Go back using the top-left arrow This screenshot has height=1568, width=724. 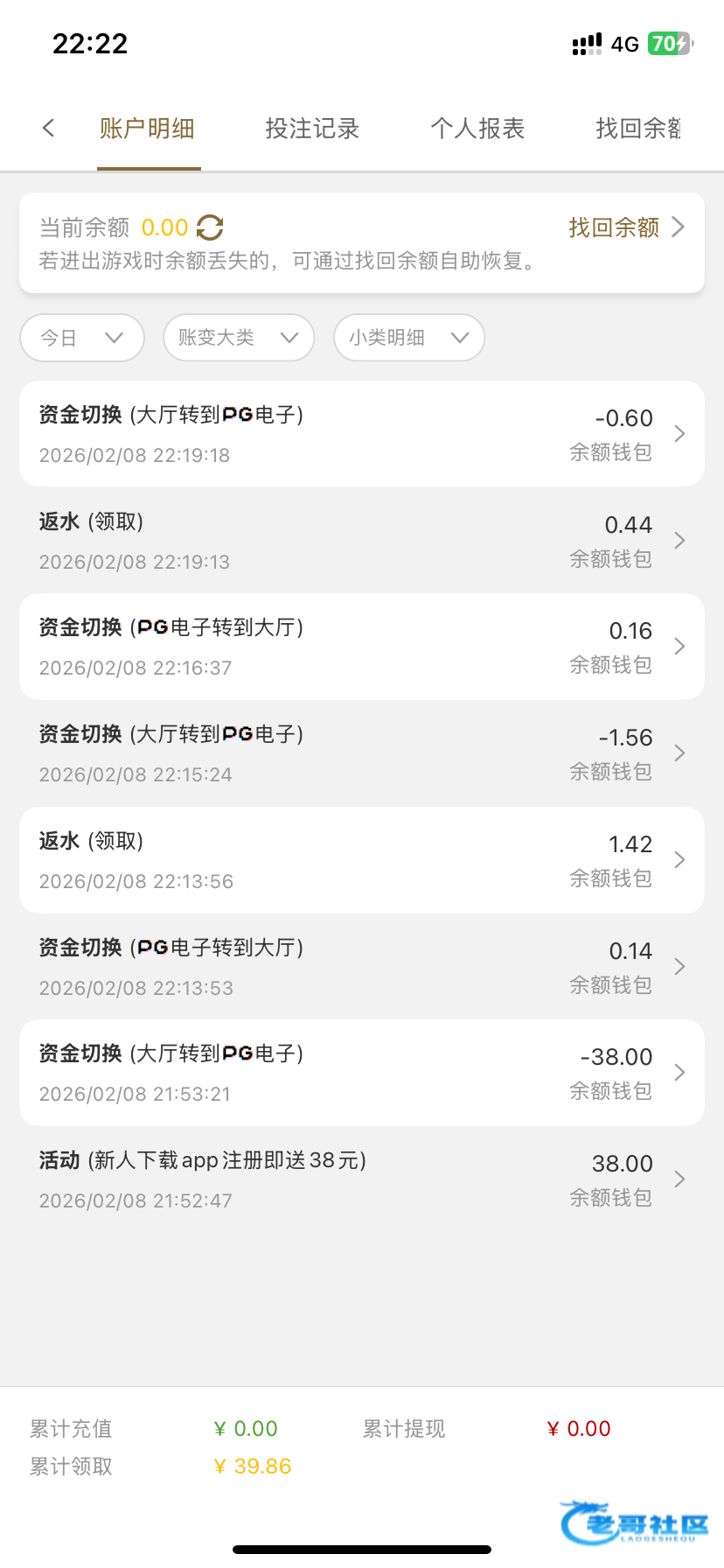(x=49, y=129)
